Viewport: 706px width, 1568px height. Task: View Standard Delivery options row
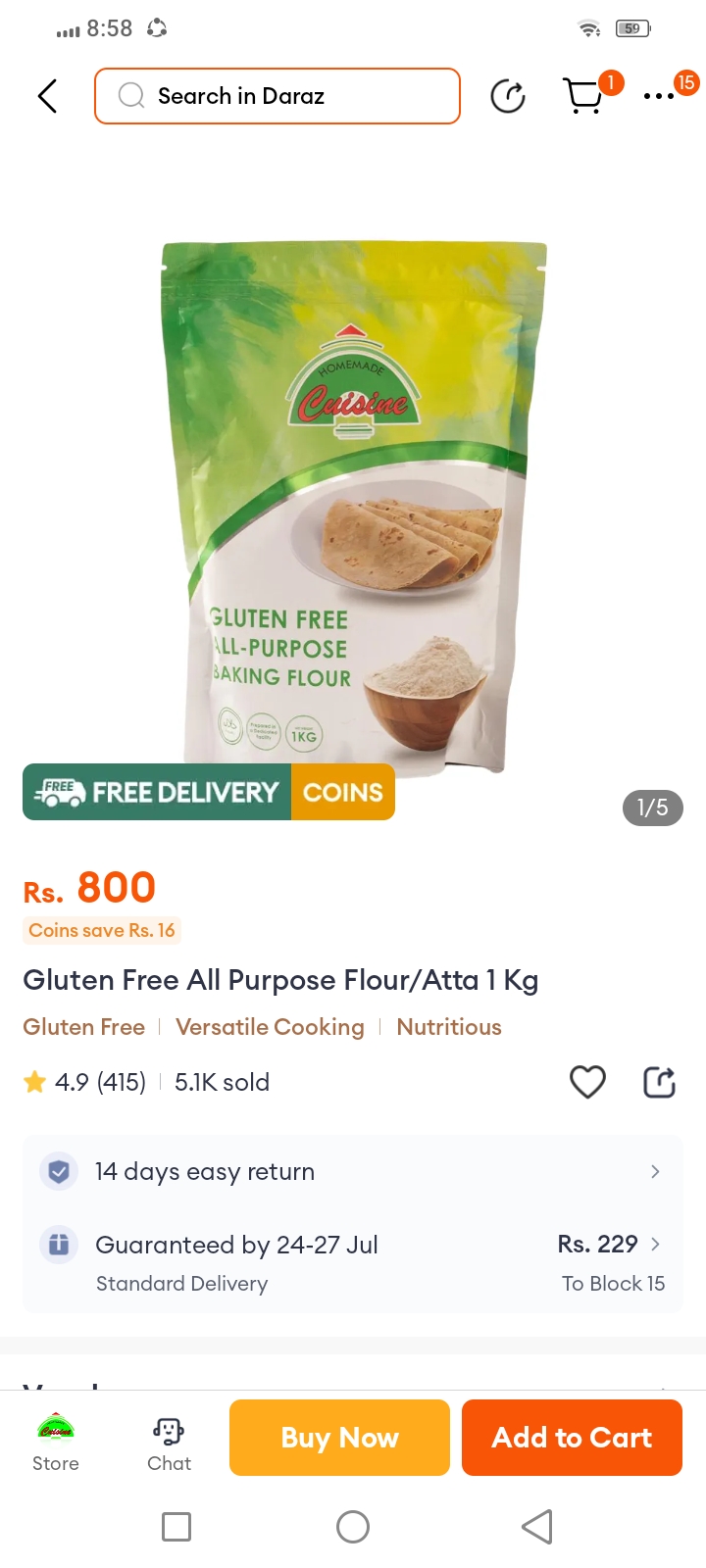tap(353, 1262)
